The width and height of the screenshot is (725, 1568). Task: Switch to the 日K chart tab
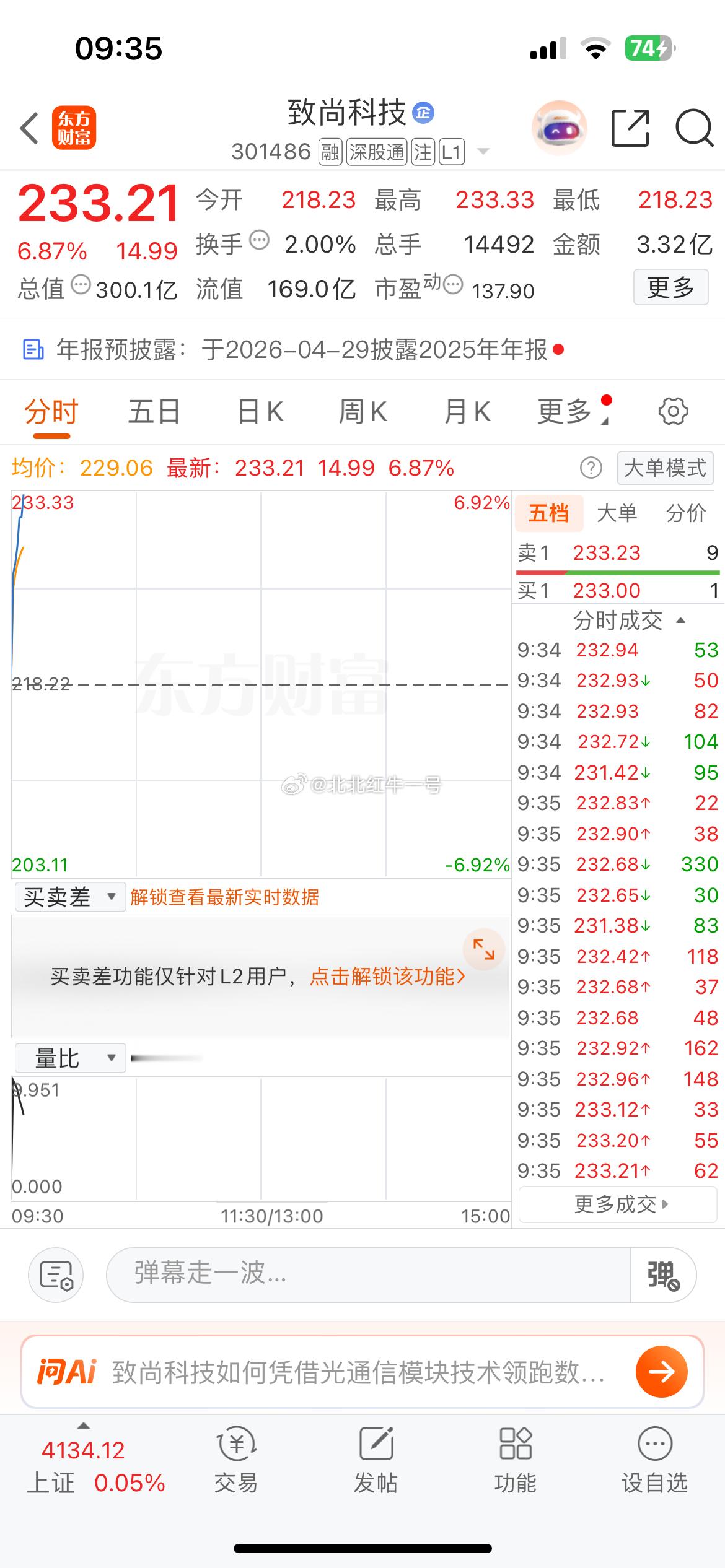tap(260, 411)
